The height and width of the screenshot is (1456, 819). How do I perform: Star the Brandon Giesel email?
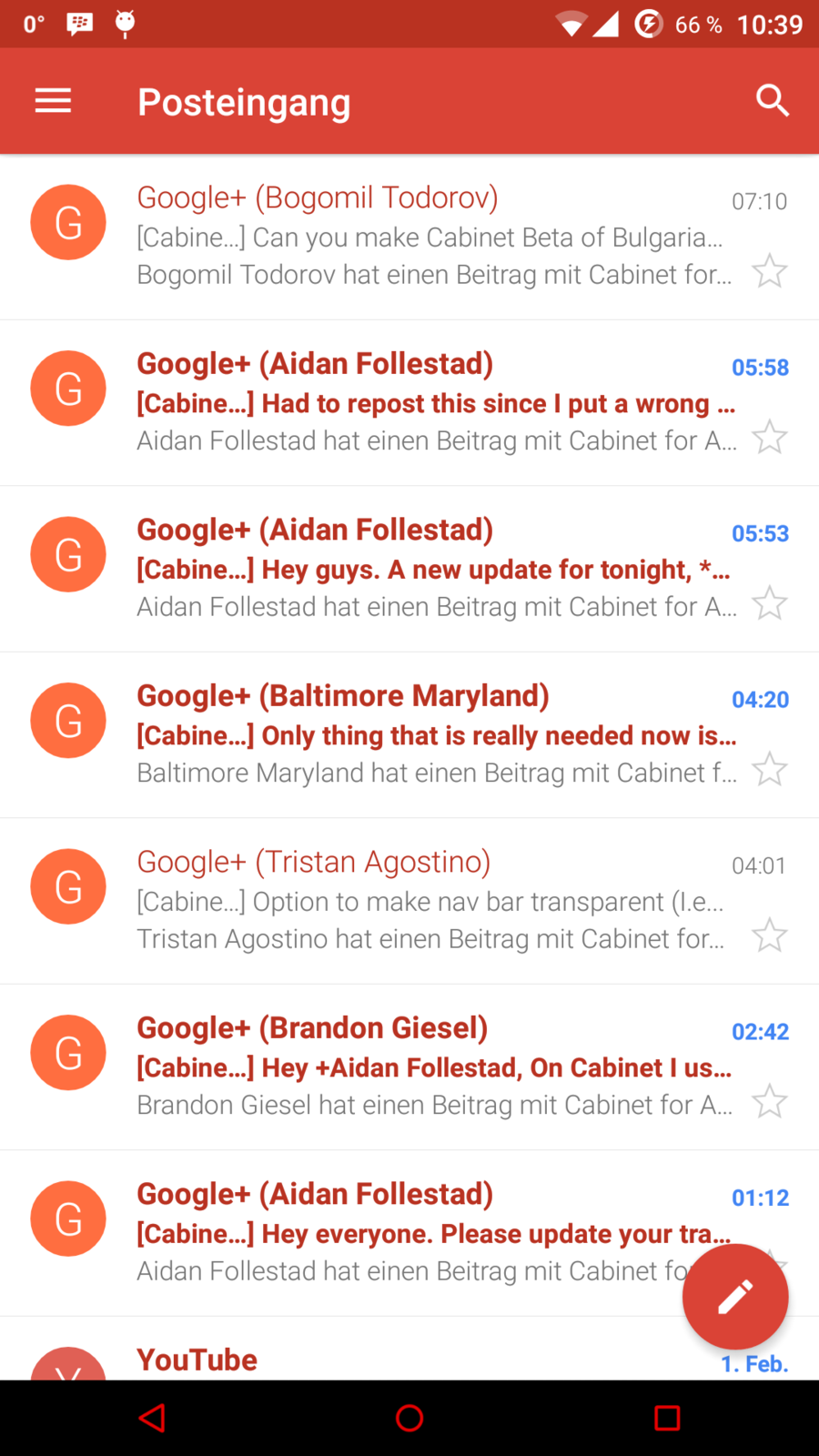[769, 1102]
